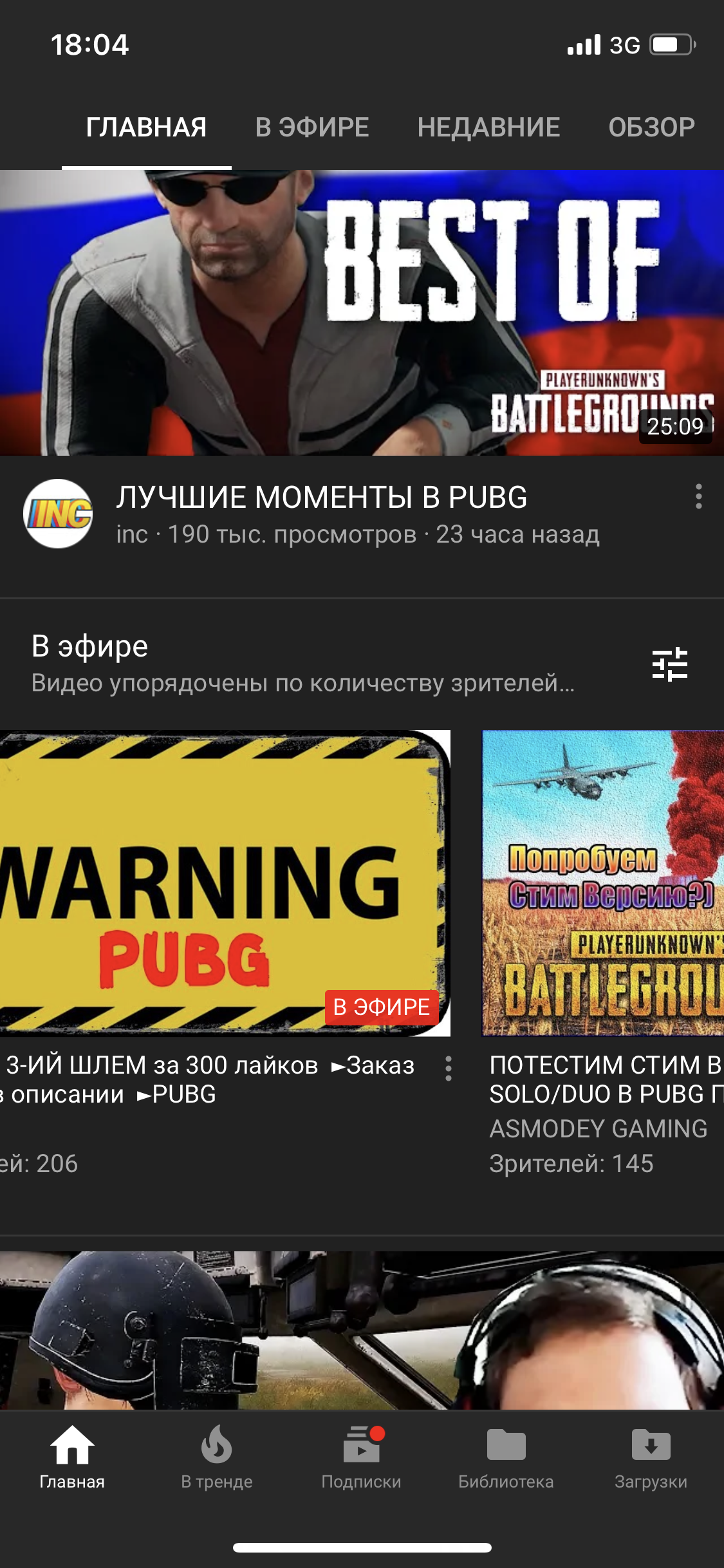Open options for 3-ИЙ ШЛЕМ live stream
Viewport: 724px width, 1568px height.
coord(449,1069)
